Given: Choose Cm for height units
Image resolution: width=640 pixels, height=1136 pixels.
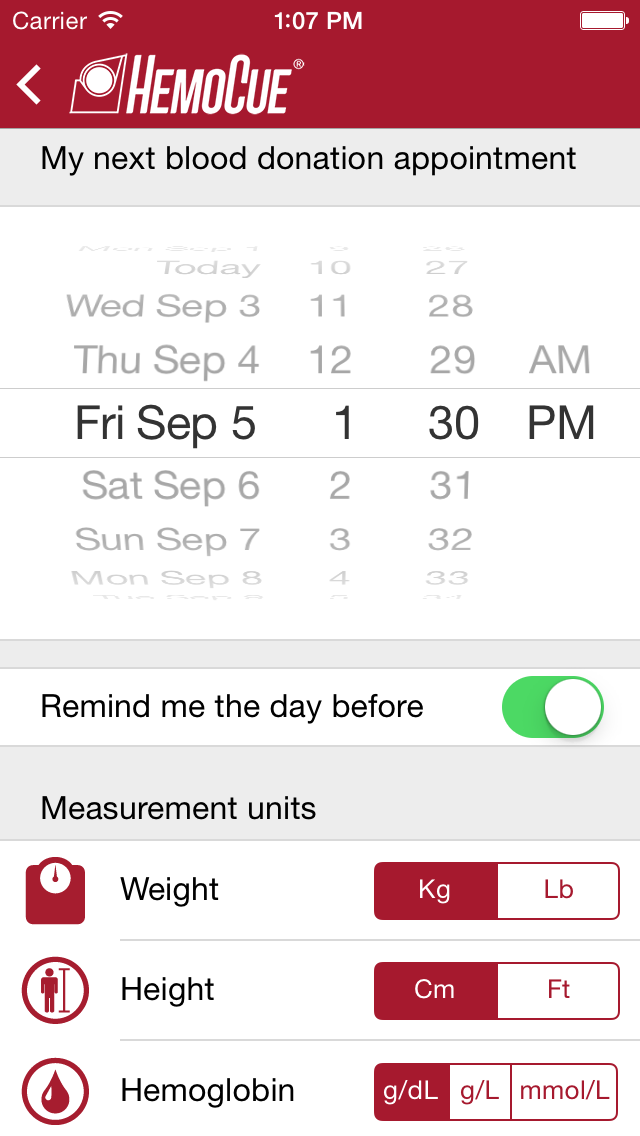Looking at the screenshot, I should 436,990.
